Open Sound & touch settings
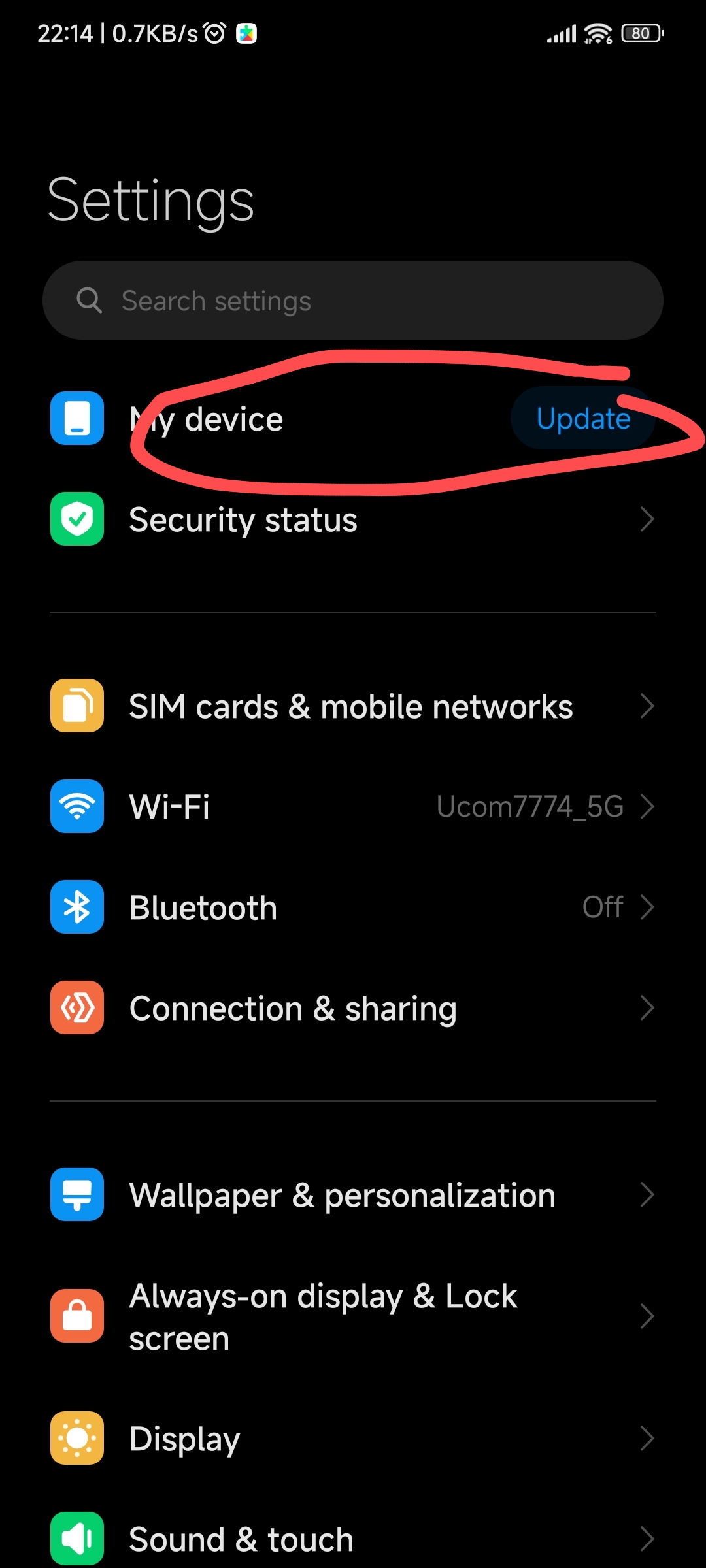The image size is (706, 1568). (x=353, y=1539)
